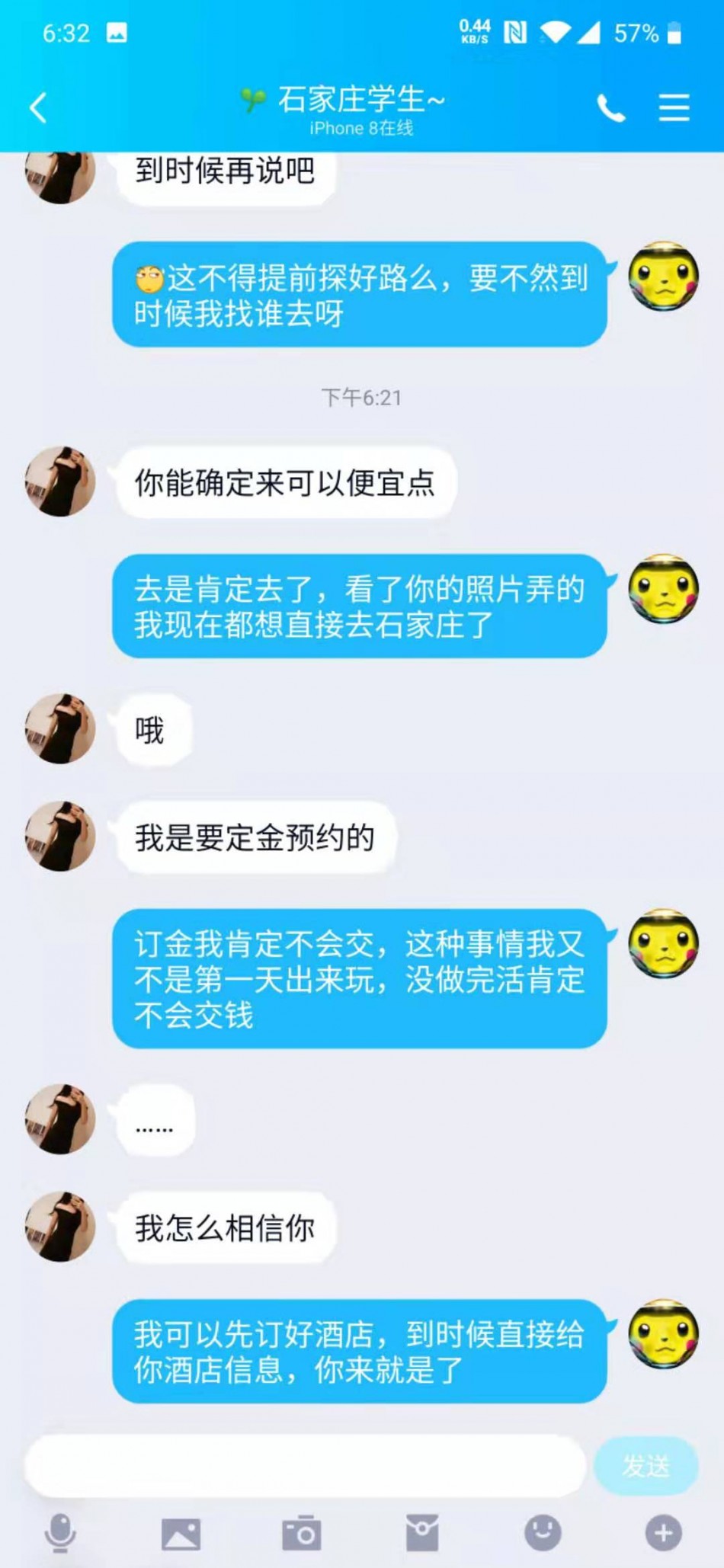Image resolution: width=724 pixels, height=1568 pixels.
Task: Open the red packet icon
Action: coord(422,1533)
